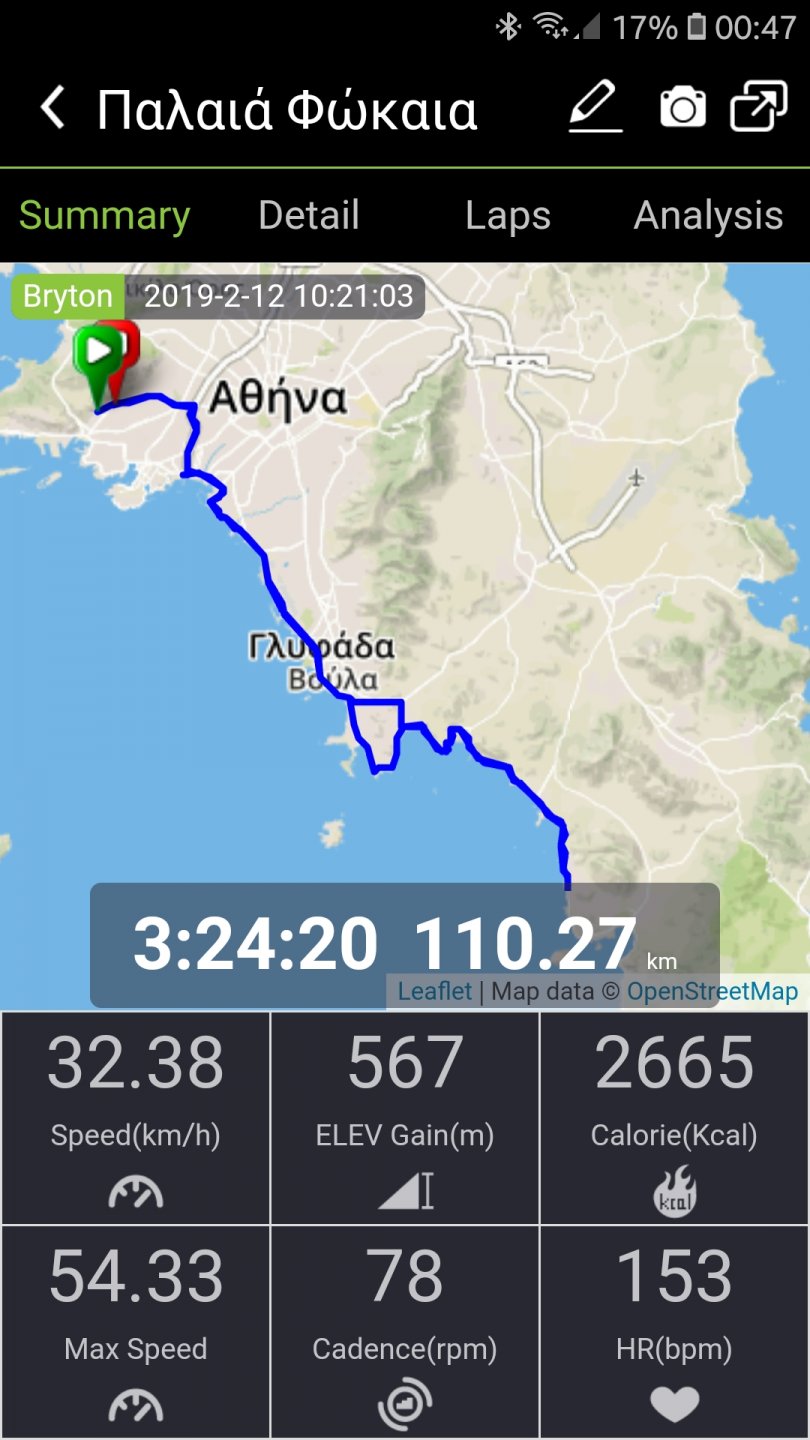Screen dimensions: 810x1440
Task: Open the Laps tab
Action: [x=507, y=216]
